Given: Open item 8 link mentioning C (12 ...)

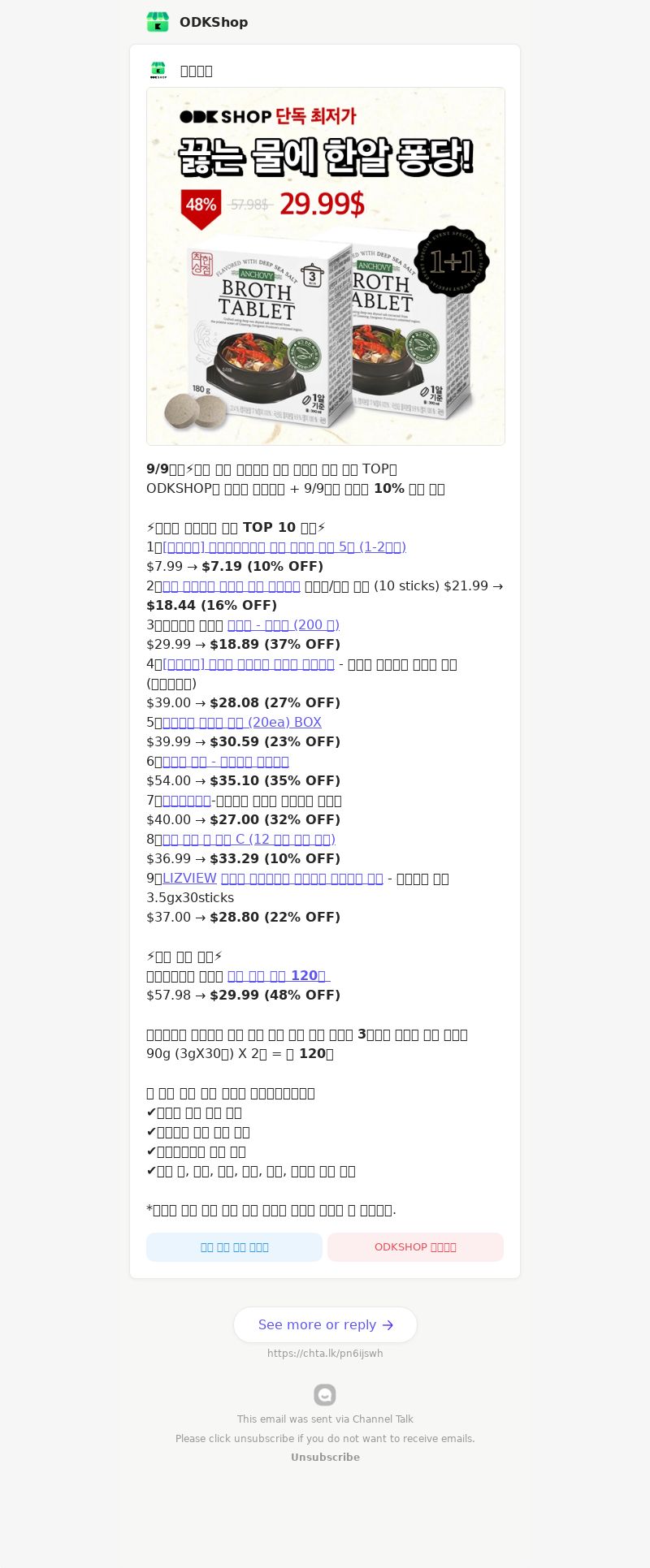Looking at the screenshot, I should [249, 840].
